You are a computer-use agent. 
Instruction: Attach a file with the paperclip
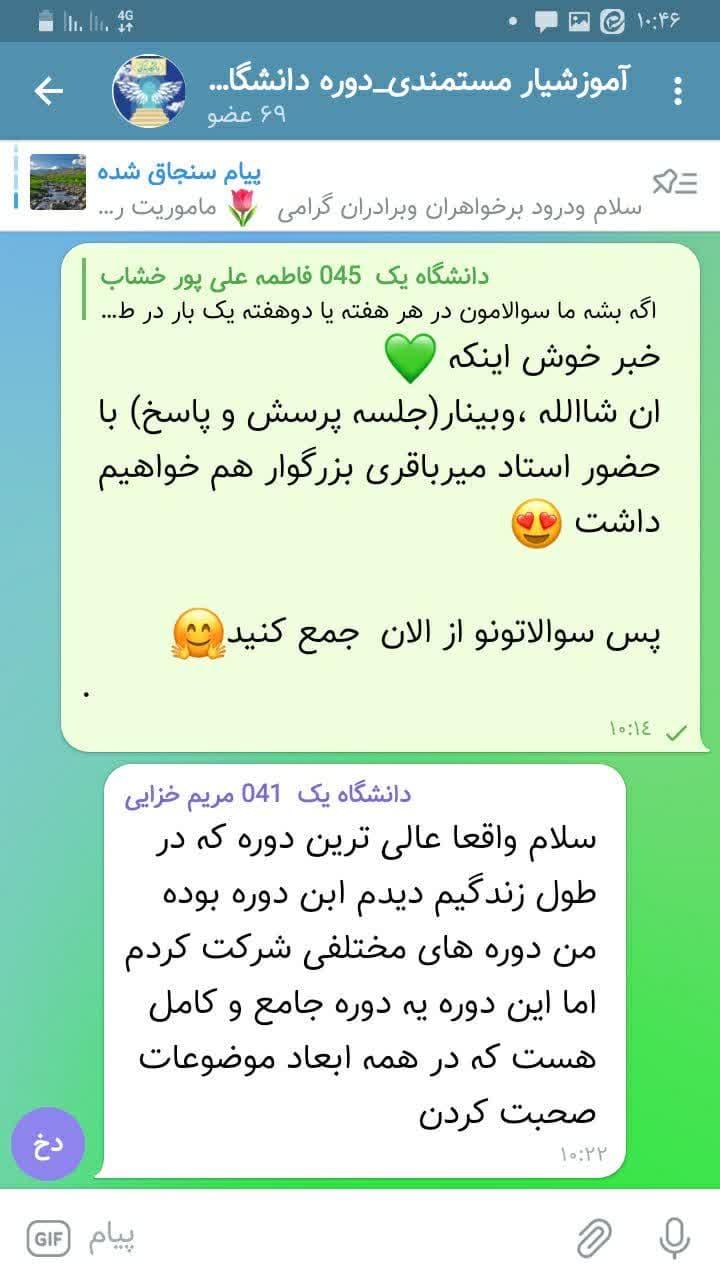tap(594, 1239)
